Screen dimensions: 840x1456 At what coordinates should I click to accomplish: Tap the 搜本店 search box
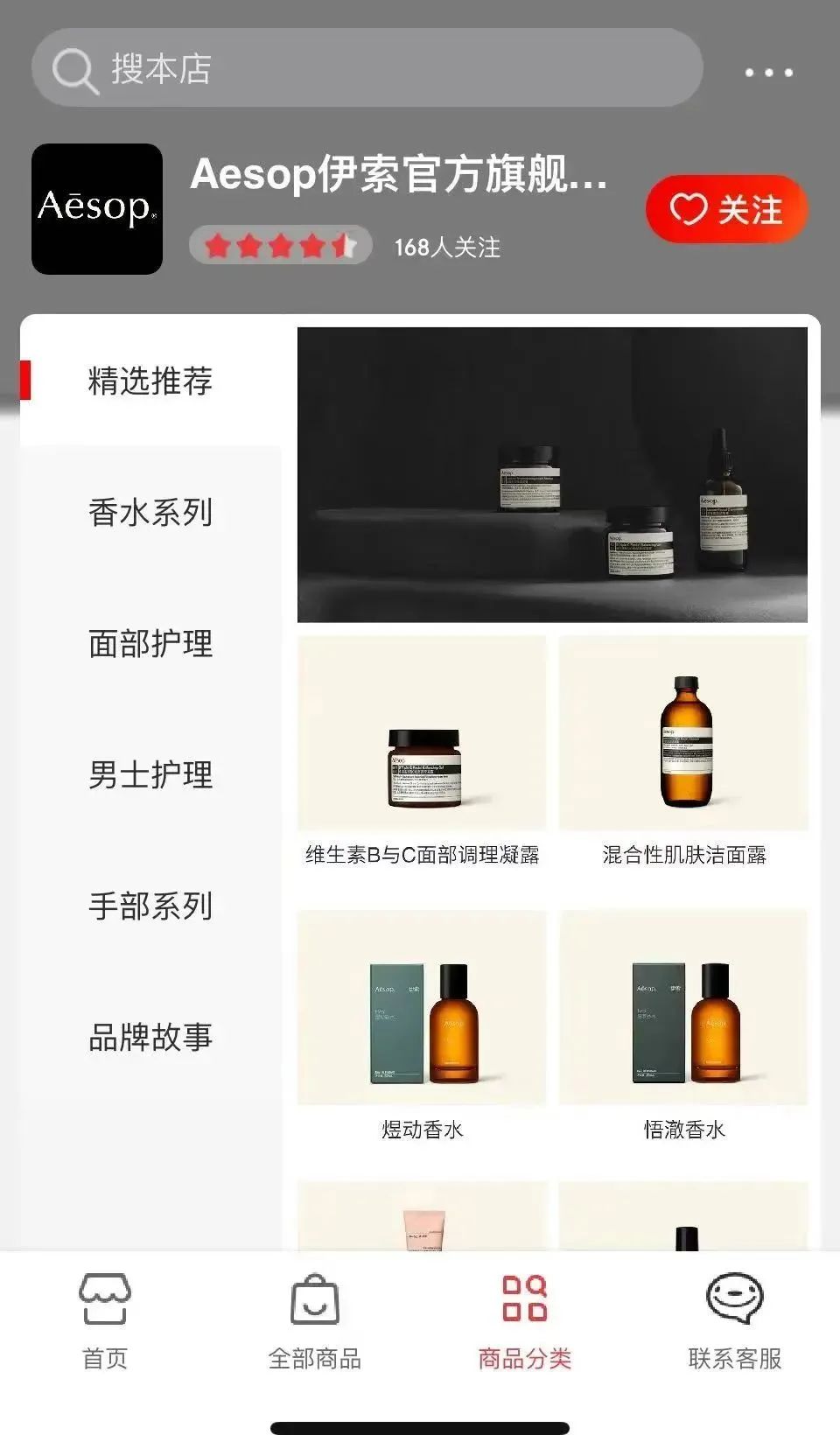[x=367, y=68]
